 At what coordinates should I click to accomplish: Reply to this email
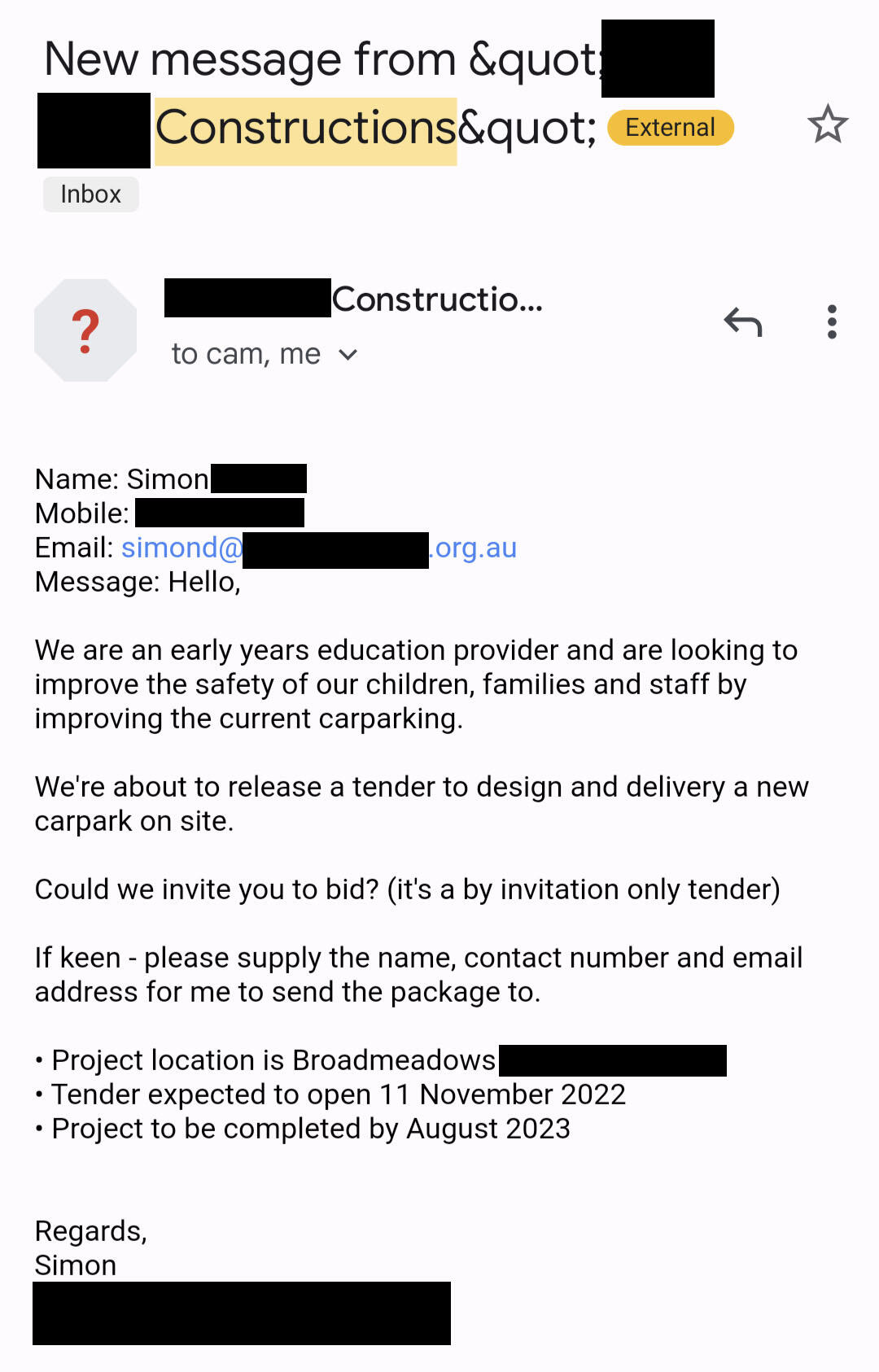743,323
